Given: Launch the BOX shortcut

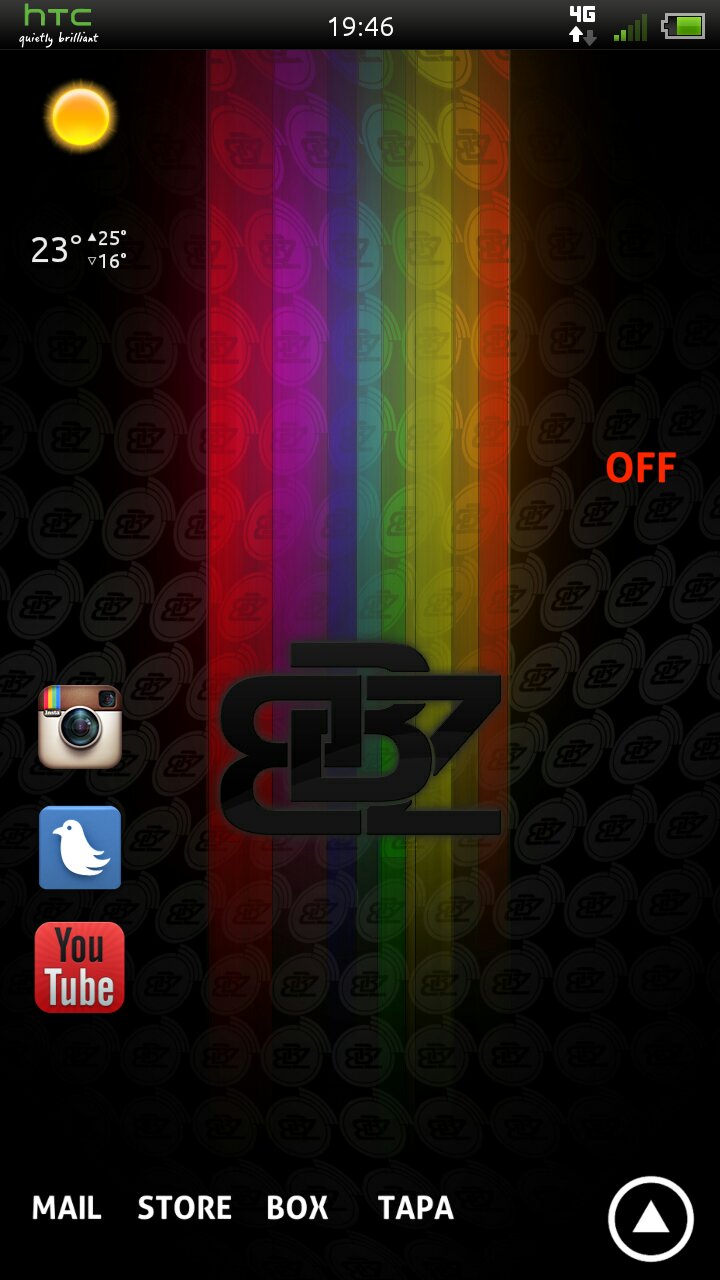Looking at the screenshot, I should pyautogui.click(x=297, y=1208).
